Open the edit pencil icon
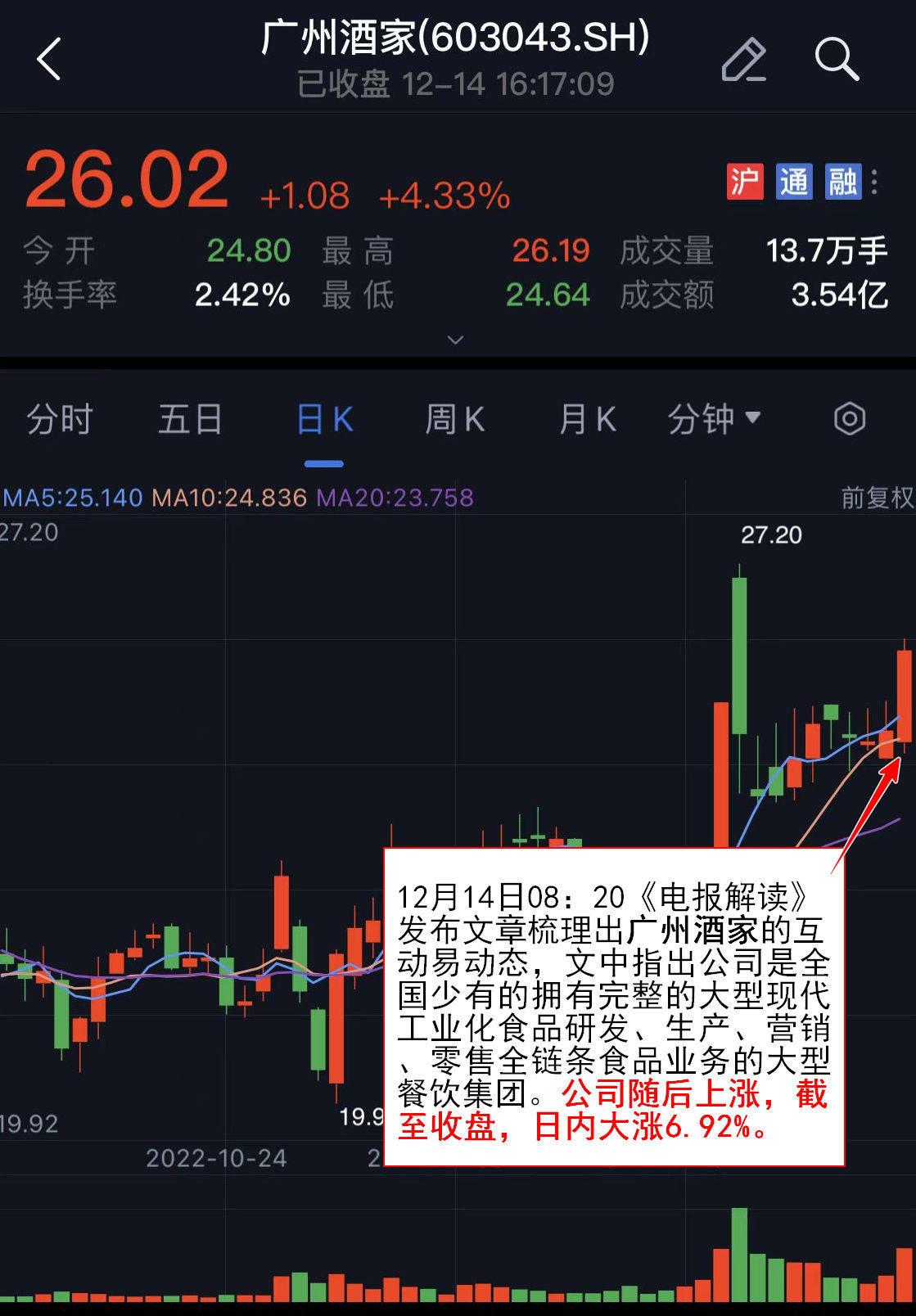This screenshot has height=1316, width=916. point(743,59)
